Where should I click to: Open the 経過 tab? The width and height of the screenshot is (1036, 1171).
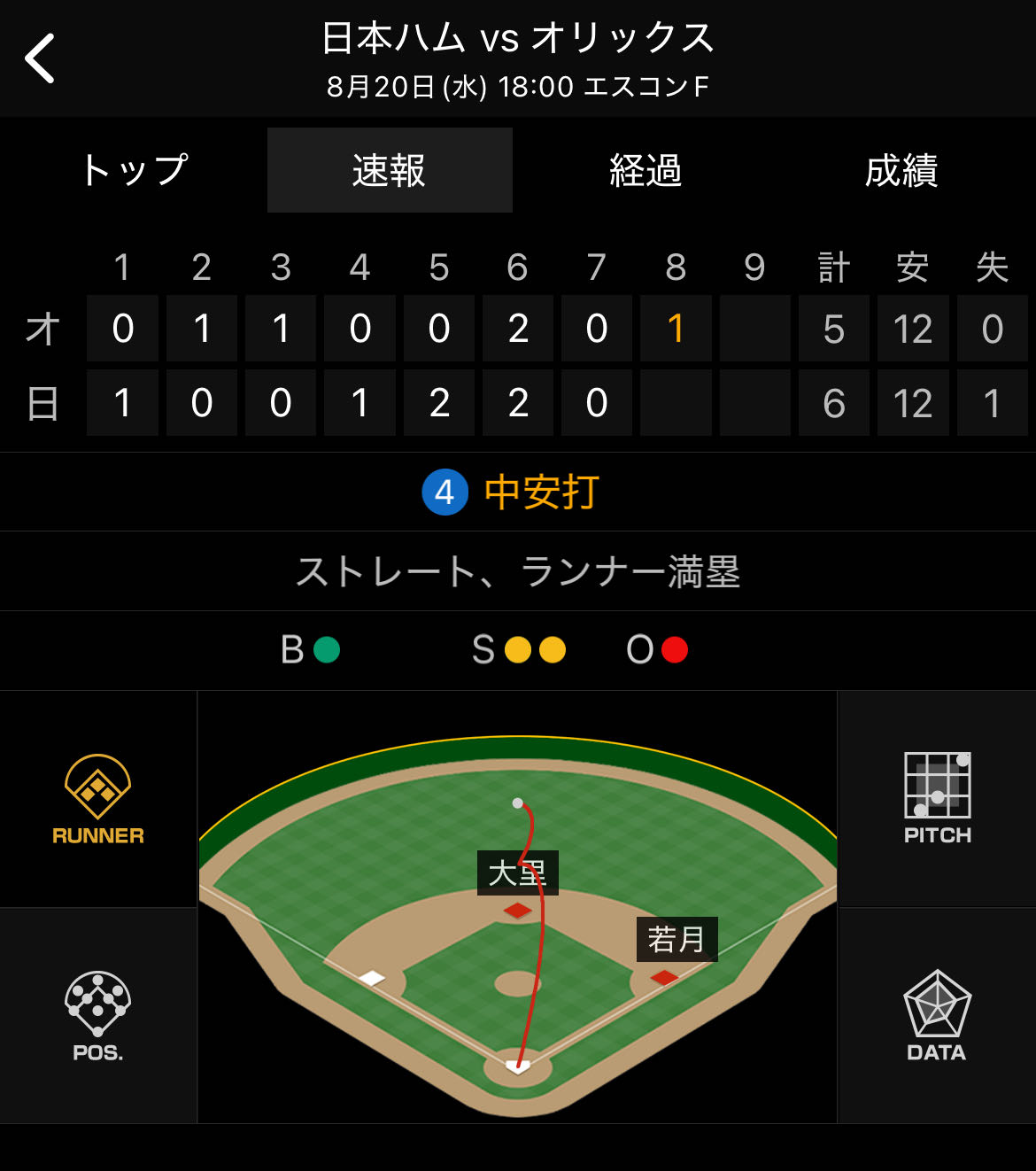click(646, 170)
